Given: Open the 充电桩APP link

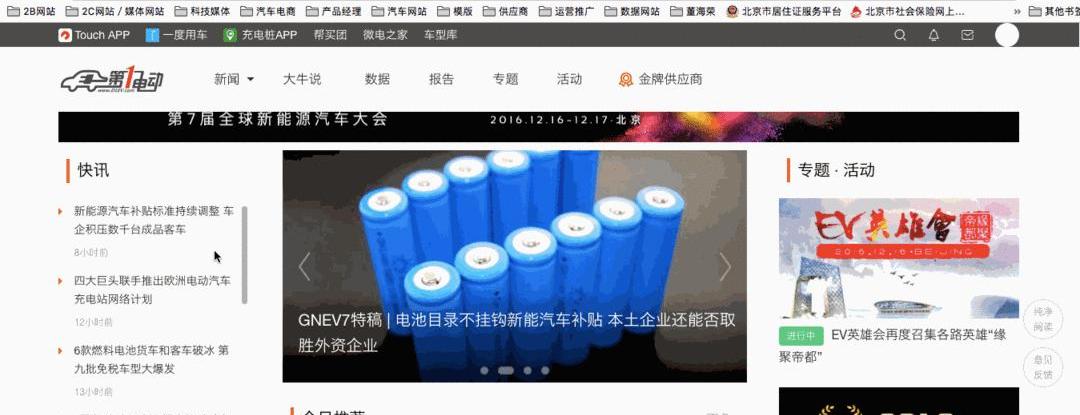Looking at the screenshot, I should tap(261, 35).
